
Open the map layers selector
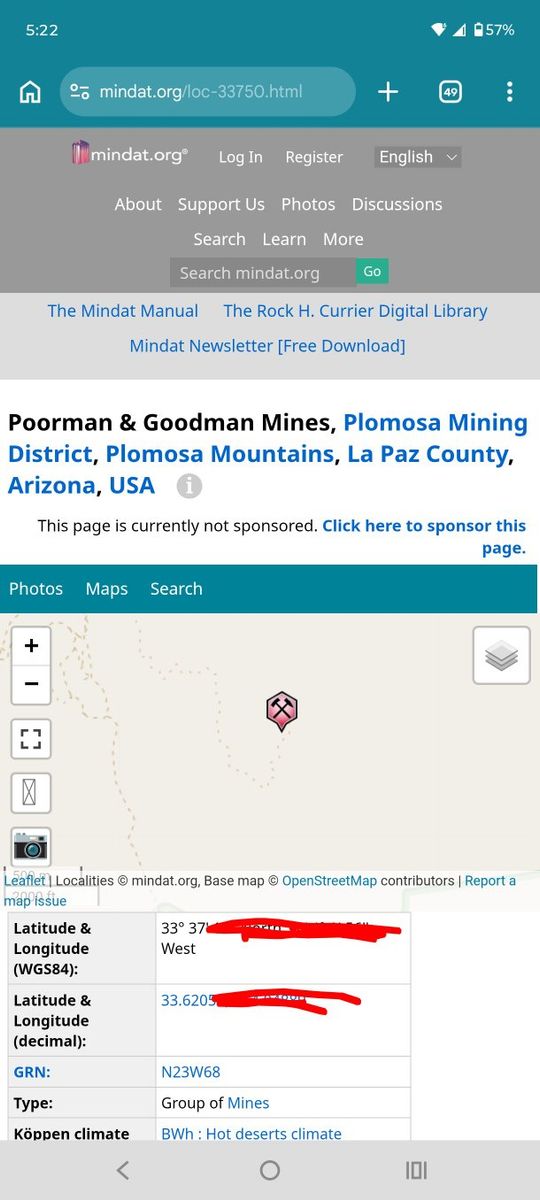[501, 656]
